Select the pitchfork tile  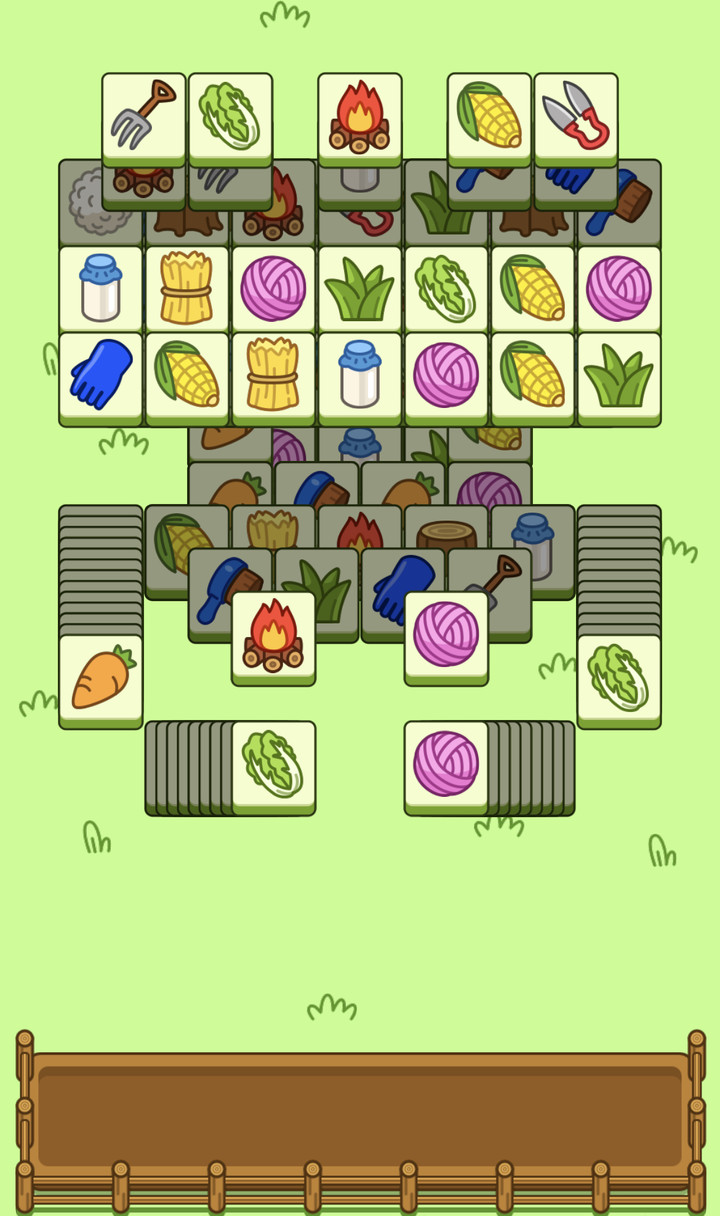coord(144,118)
